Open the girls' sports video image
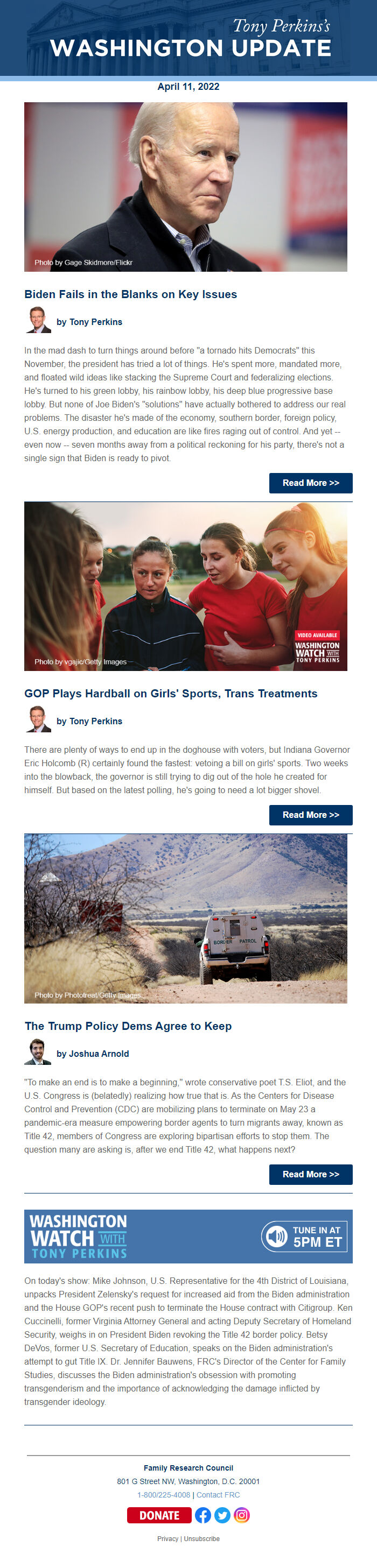This screenshot has height=1568, width=377. [x=185, y=586]
